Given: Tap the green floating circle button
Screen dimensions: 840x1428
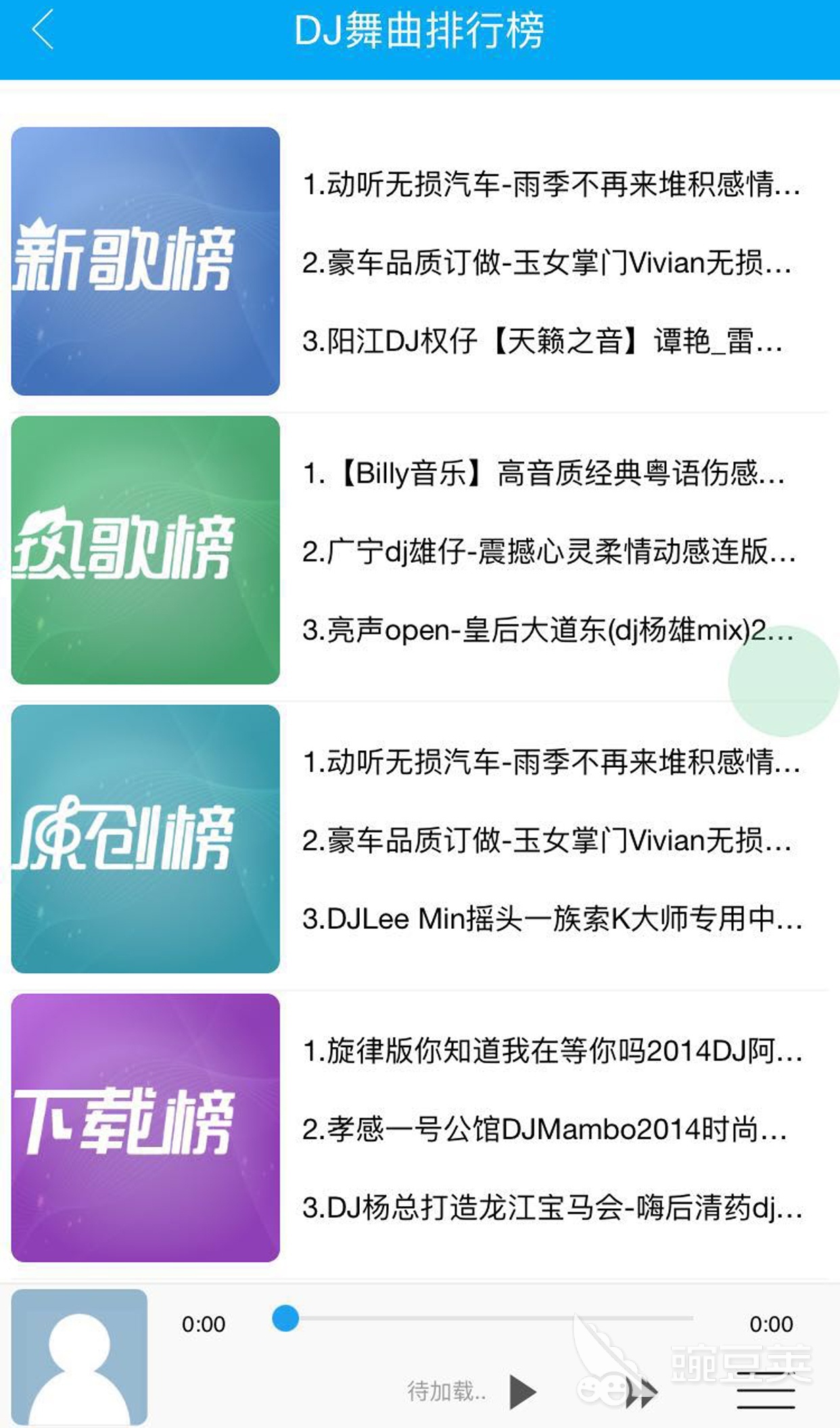Looking at the screenshot, I should (783, 682).
